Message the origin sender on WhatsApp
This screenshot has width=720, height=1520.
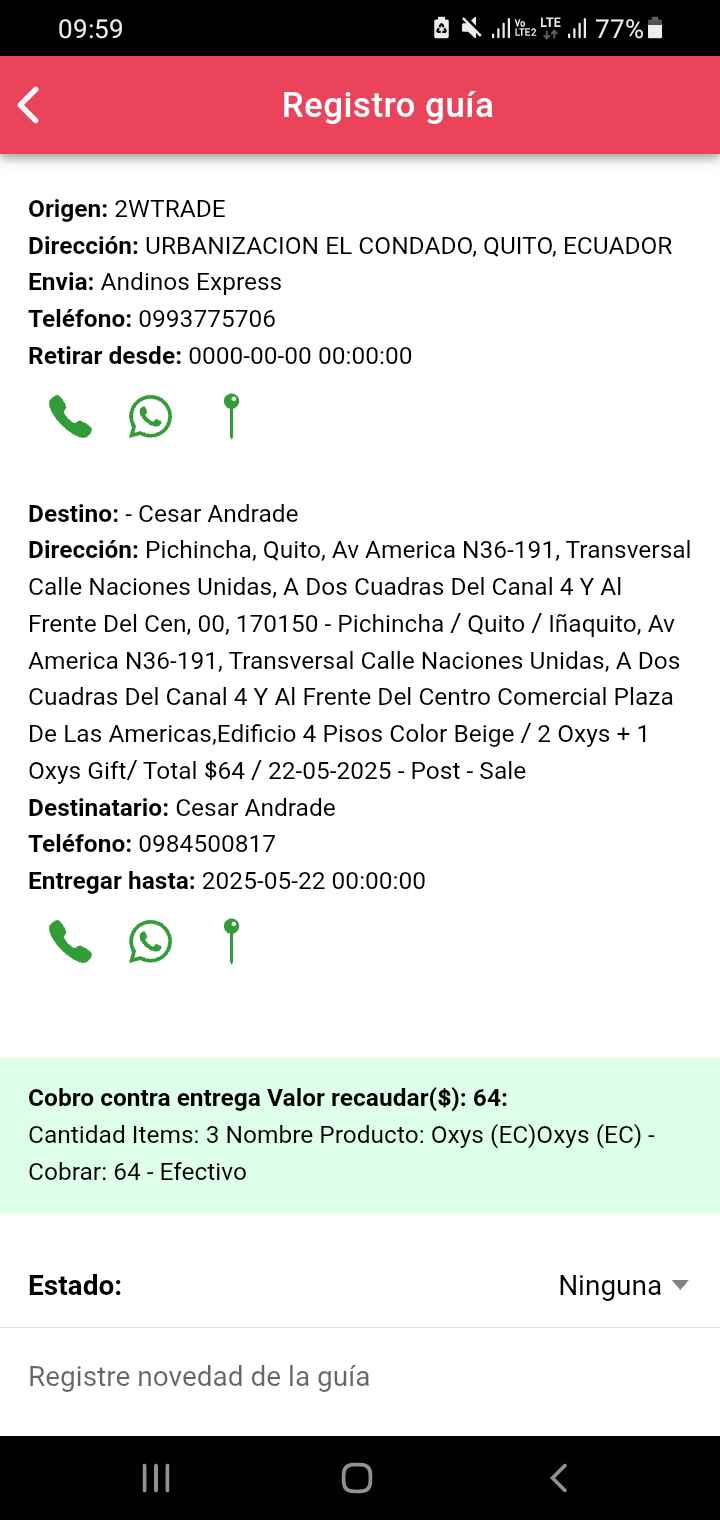click(150, 416)
